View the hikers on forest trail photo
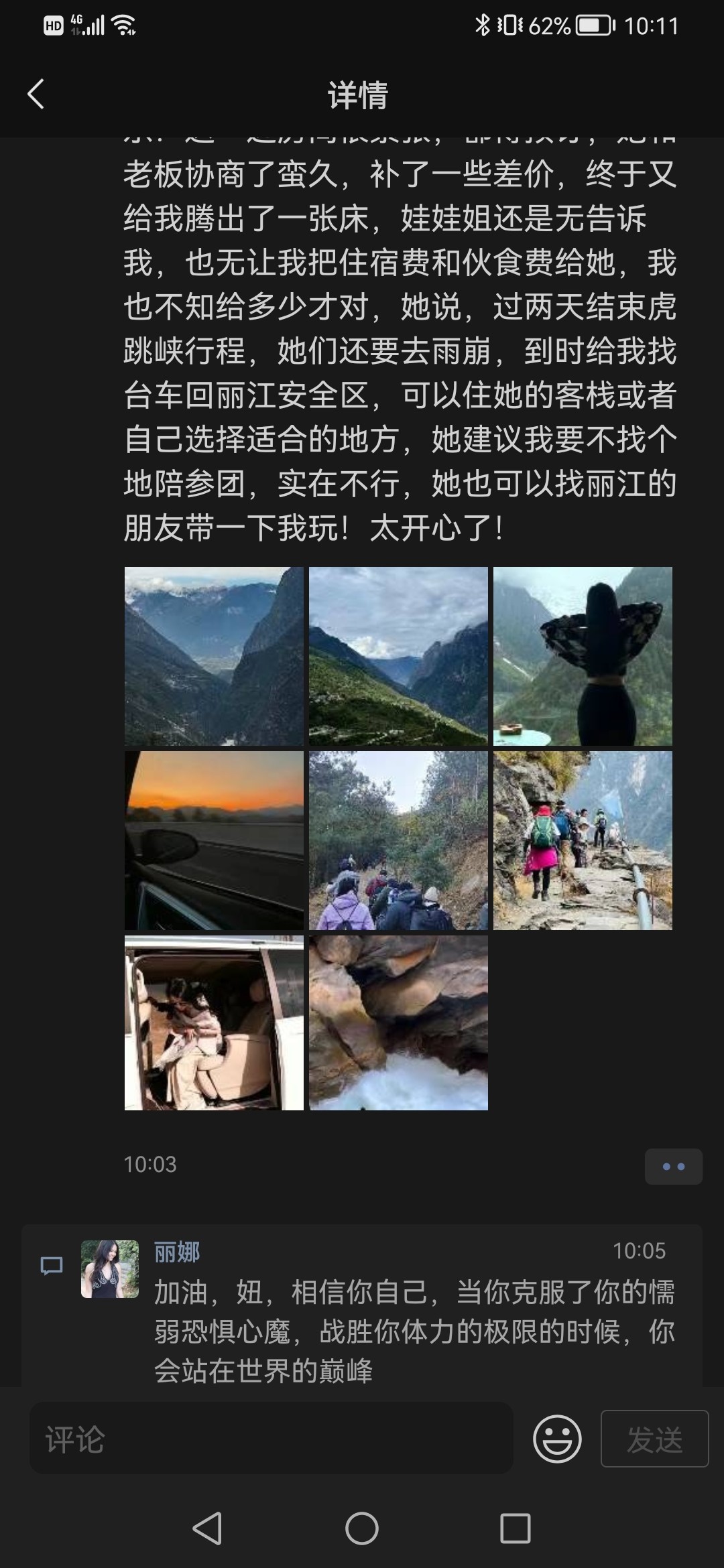Image resolution: width=724 pixels, height=1568 pixels. click(x=398, y=840)
